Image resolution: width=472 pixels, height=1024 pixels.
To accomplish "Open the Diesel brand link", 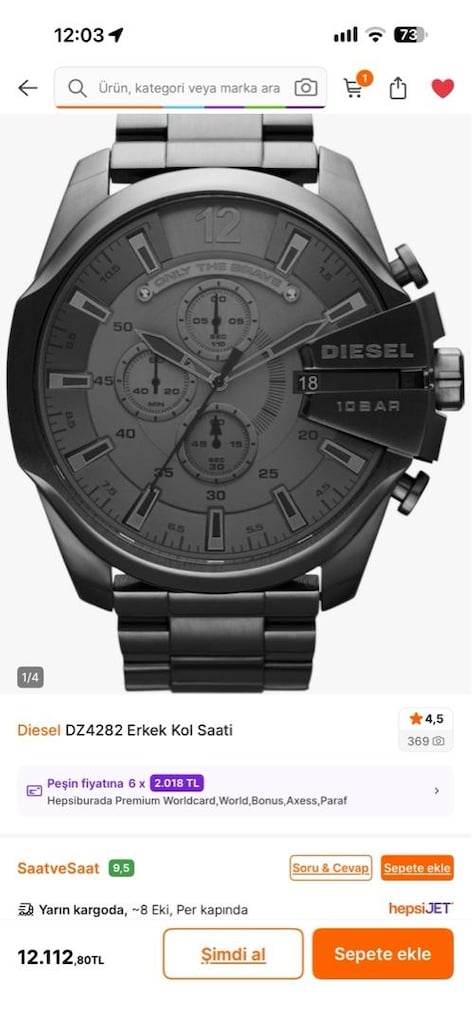I will [x=39, y=730].
